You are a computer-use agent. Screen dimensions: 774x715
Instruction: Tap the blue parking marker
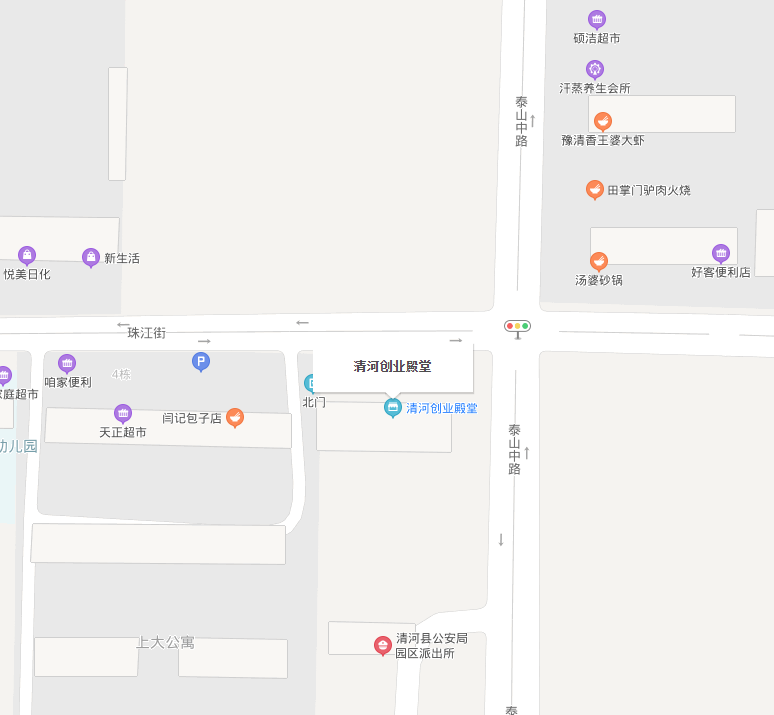(x=201, y=362)
